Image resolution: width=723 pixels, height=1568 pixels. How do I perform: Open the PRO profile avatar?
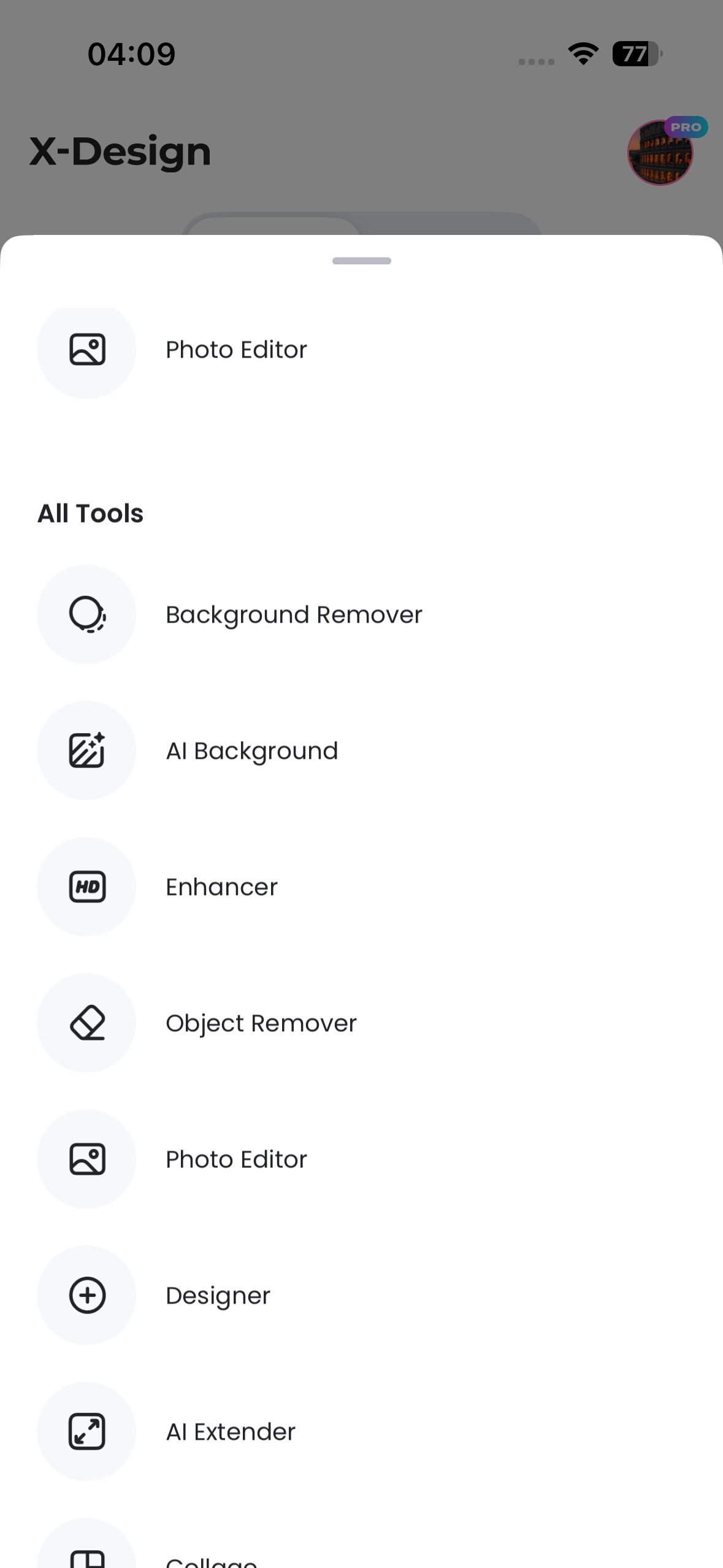pos(660,153)
